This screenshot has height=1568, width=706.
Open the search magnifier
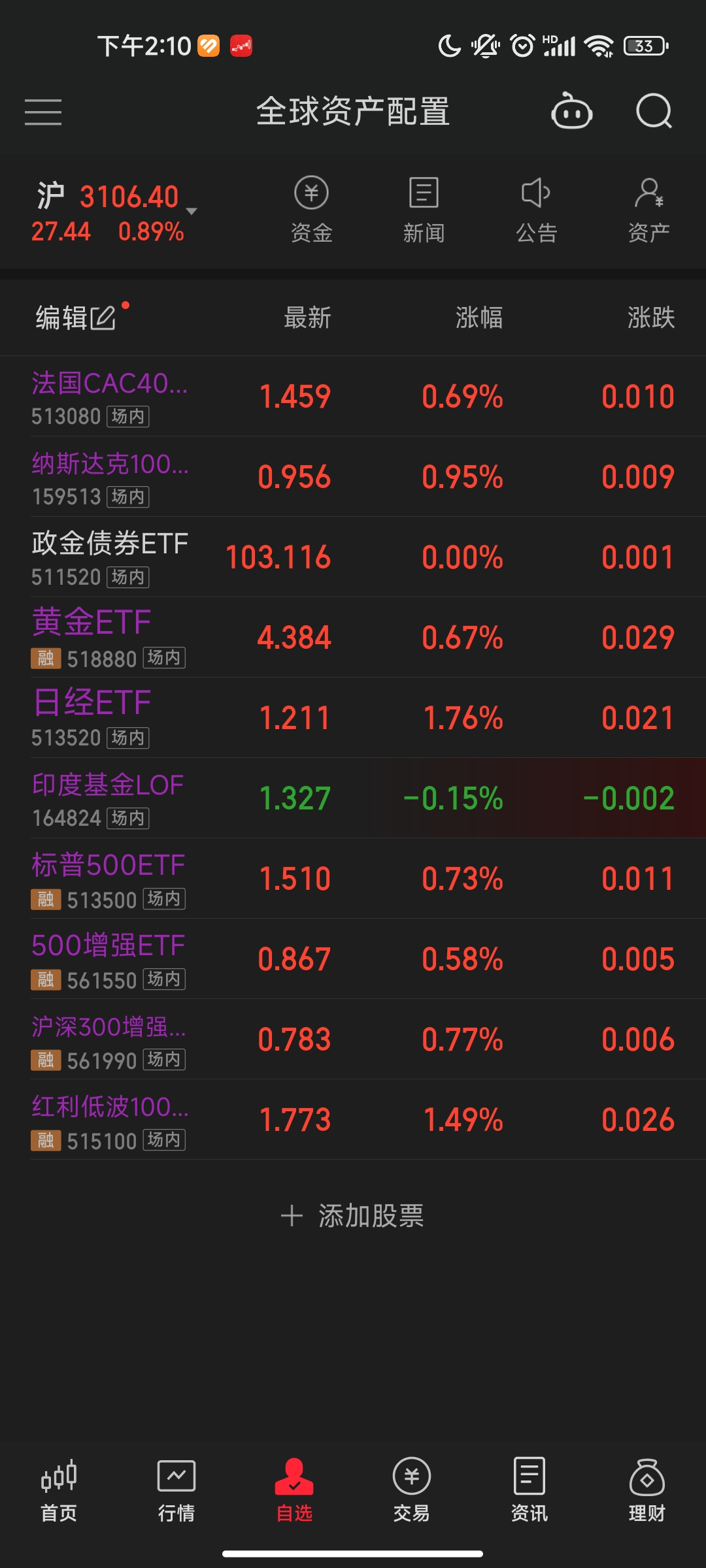pyautogui.click(x=654, y=112)
